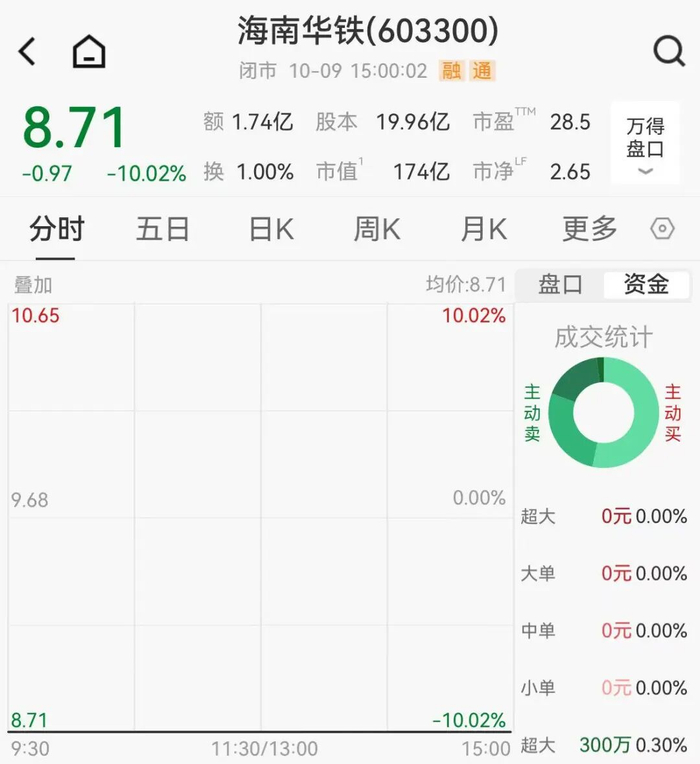Screen dimensions: 700x764
Task: Show the 周K chart
Action: tap(377, 229)
